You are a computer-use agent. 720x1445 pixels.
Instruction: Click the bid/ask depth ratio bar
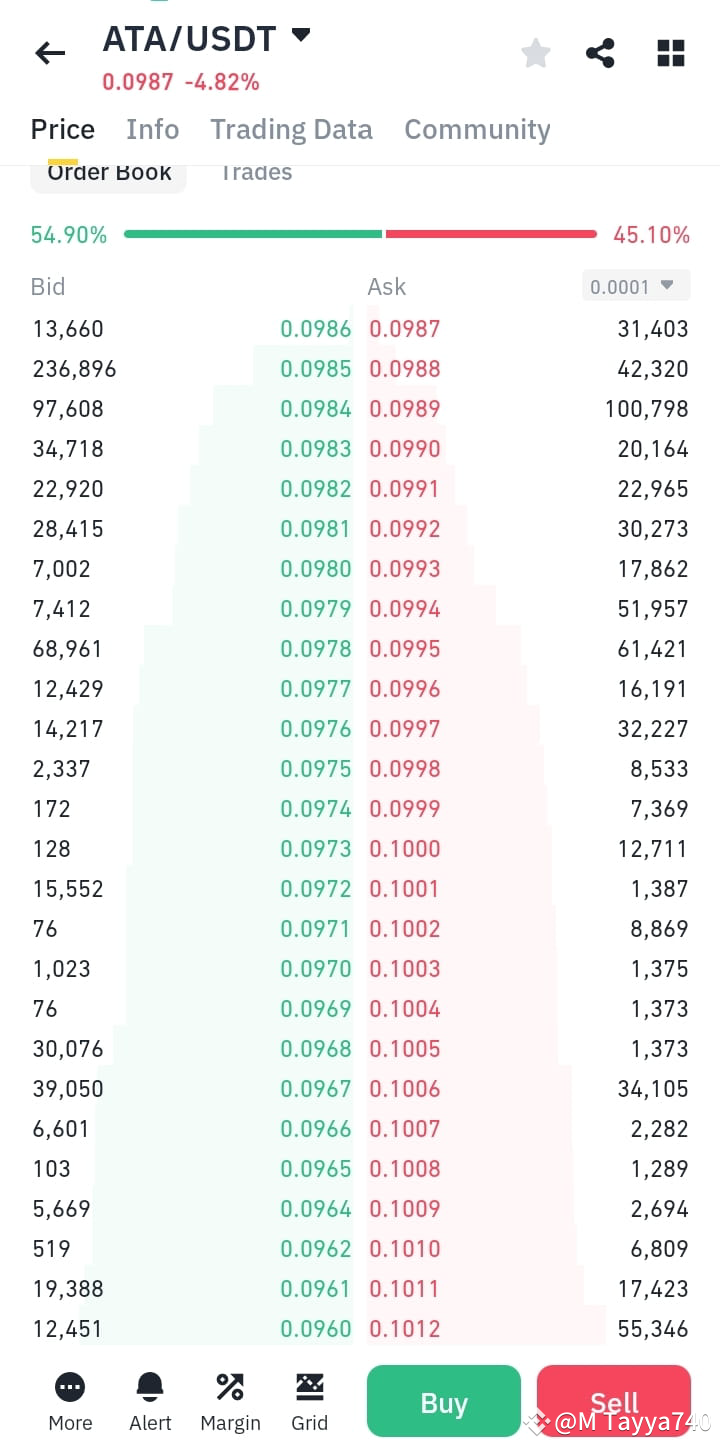point(360,234)
